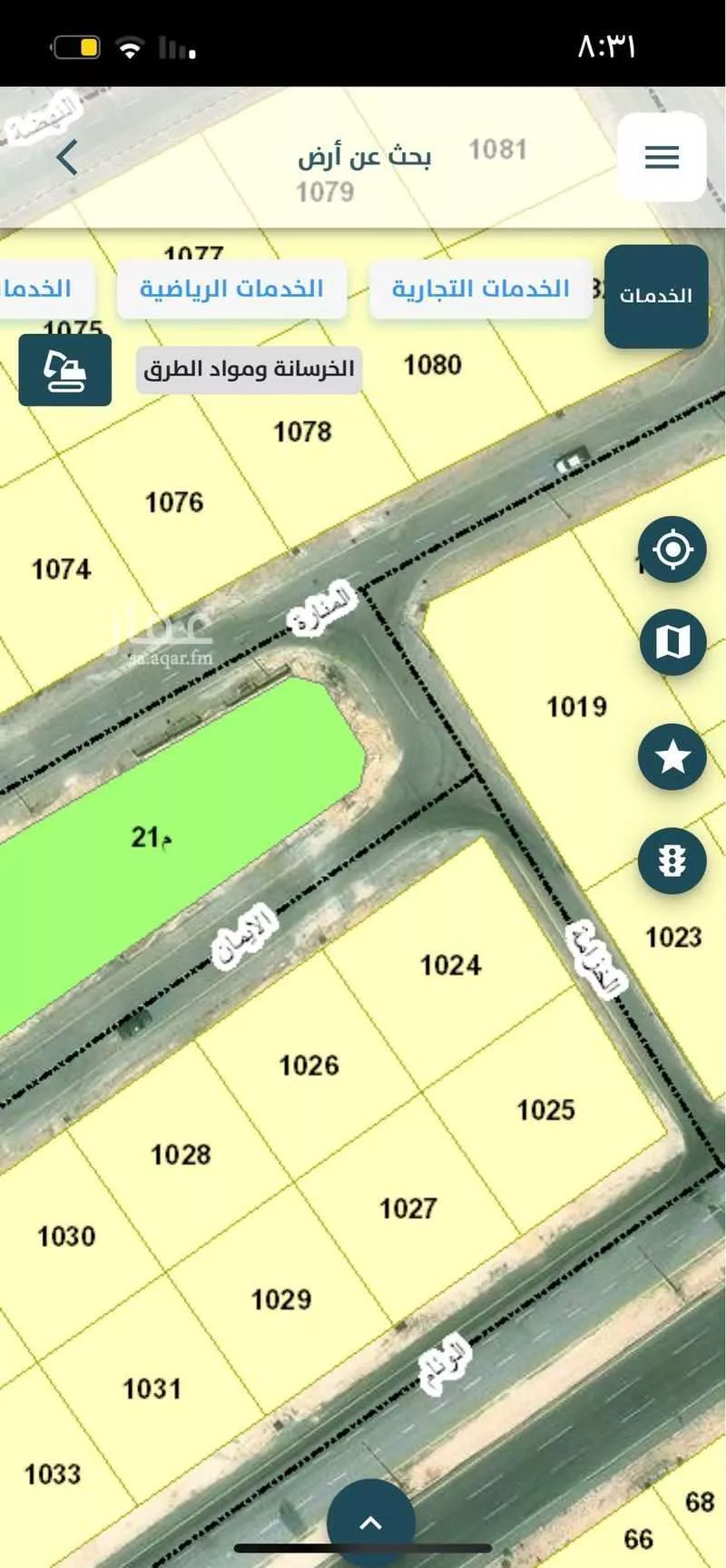This screenshot has width=726, height=1568.
Task: Select the الخدمات services button
Action: [655, 296]
